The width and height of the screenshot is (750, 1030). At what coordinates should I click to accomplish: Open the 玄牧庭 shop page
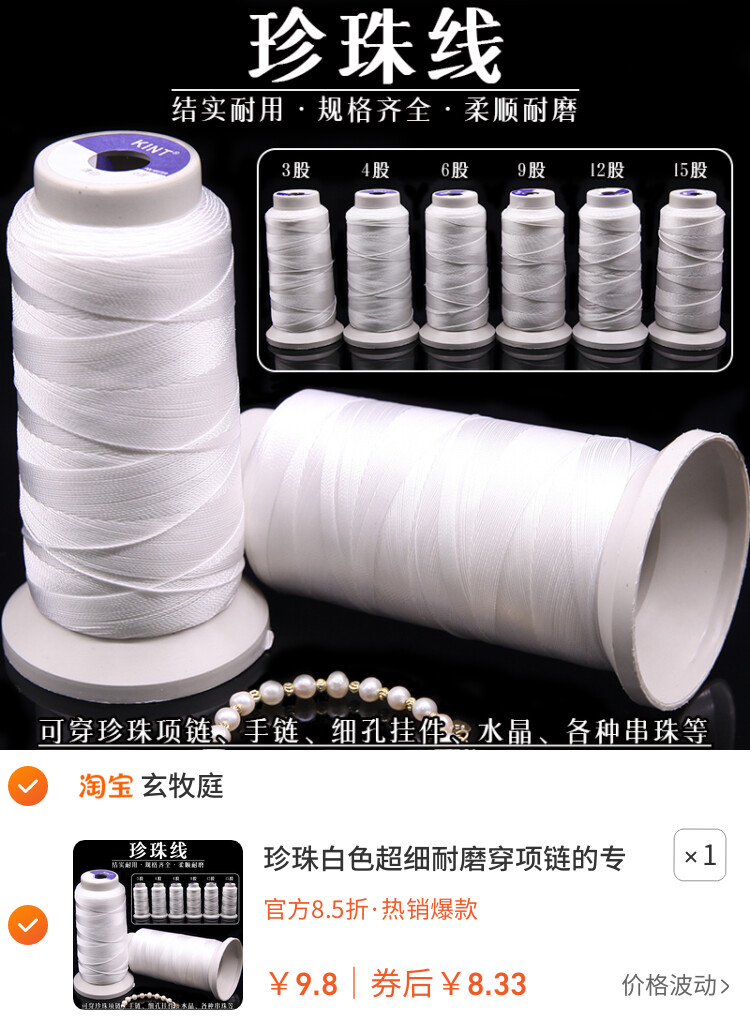183,786
